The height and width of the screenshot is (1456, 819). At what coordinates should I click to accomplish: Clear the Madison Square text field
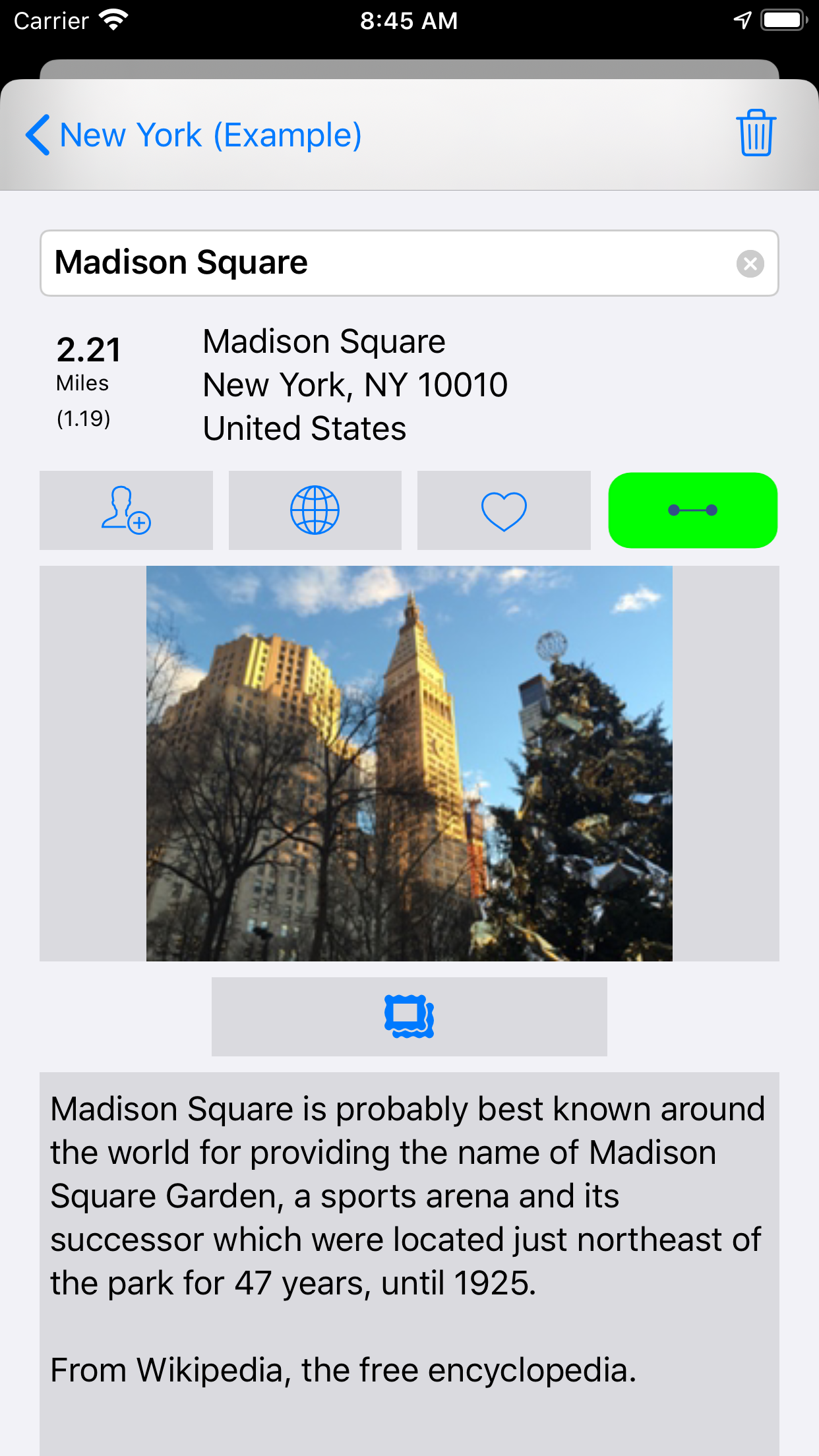click(750, 264)
